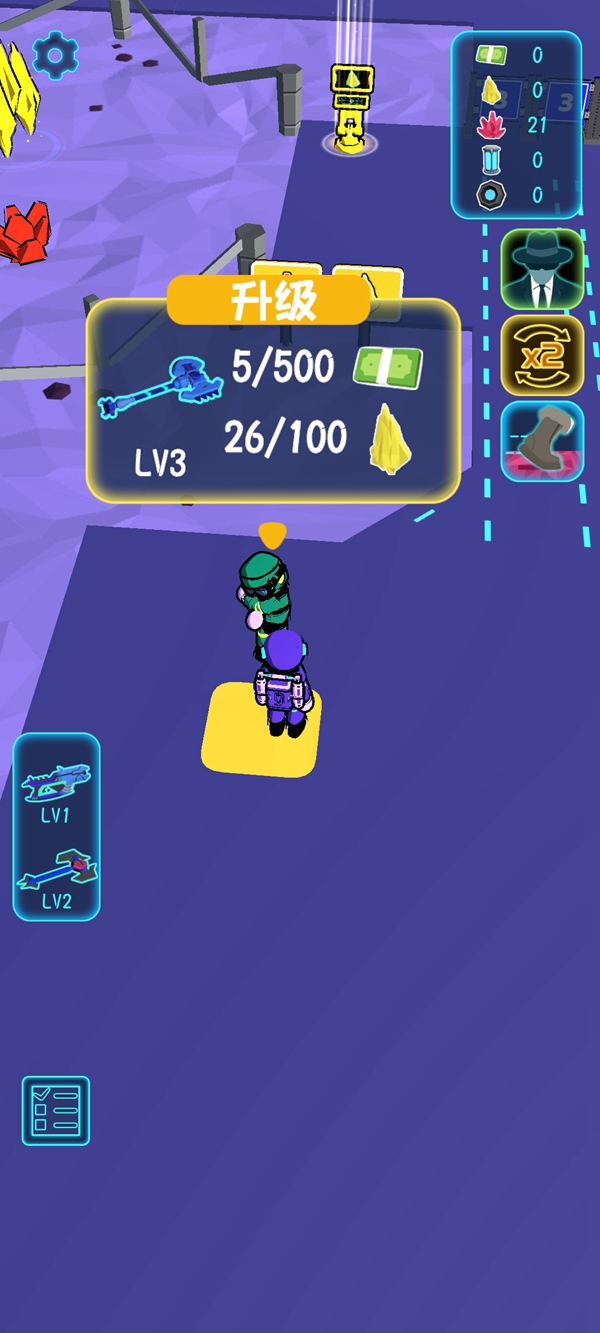
Task: Open the task checklist
Action: tap(56, 1110)
